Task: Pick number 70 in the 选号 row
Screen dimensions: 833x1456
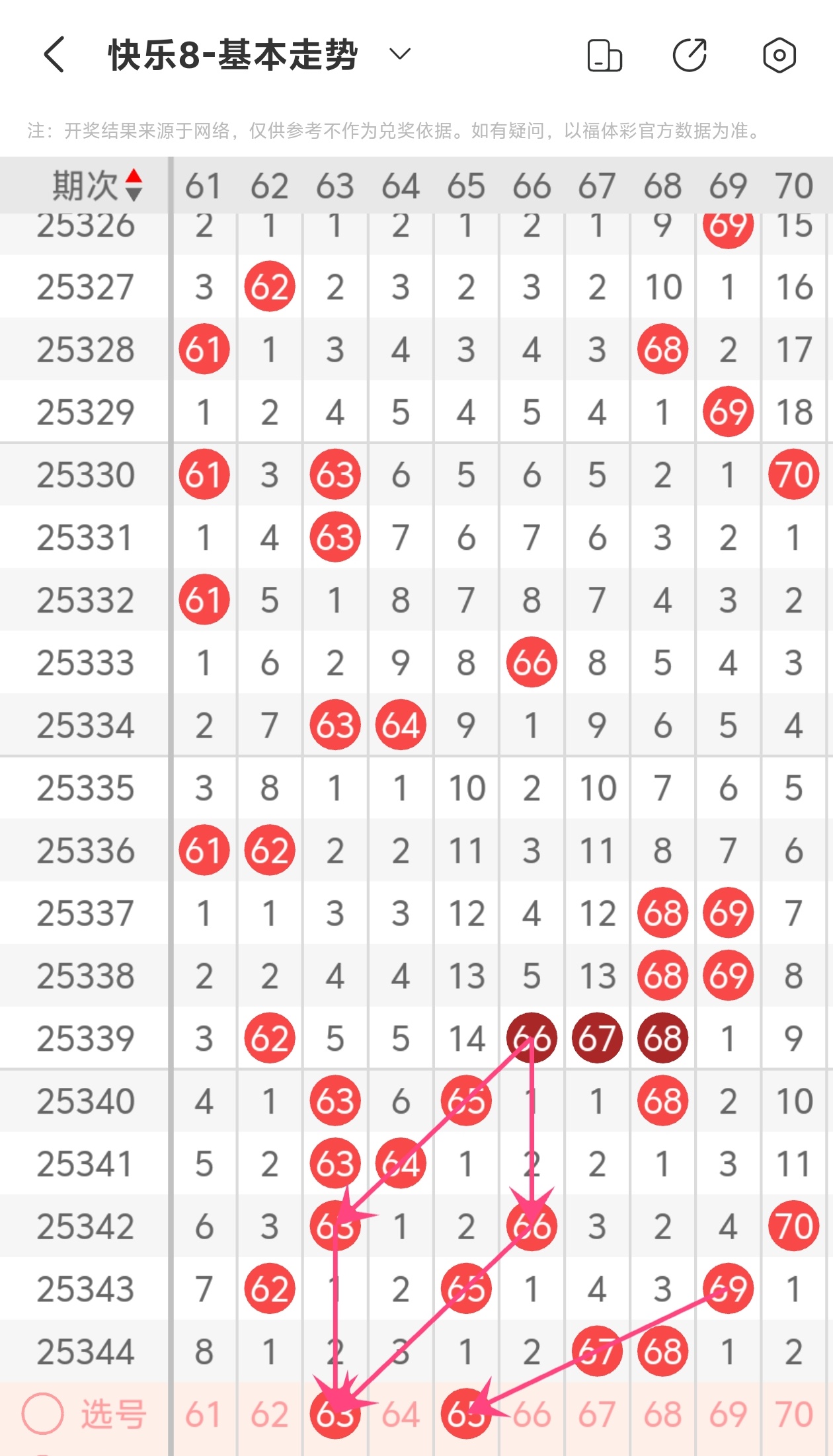Action: coord(793,1414)
